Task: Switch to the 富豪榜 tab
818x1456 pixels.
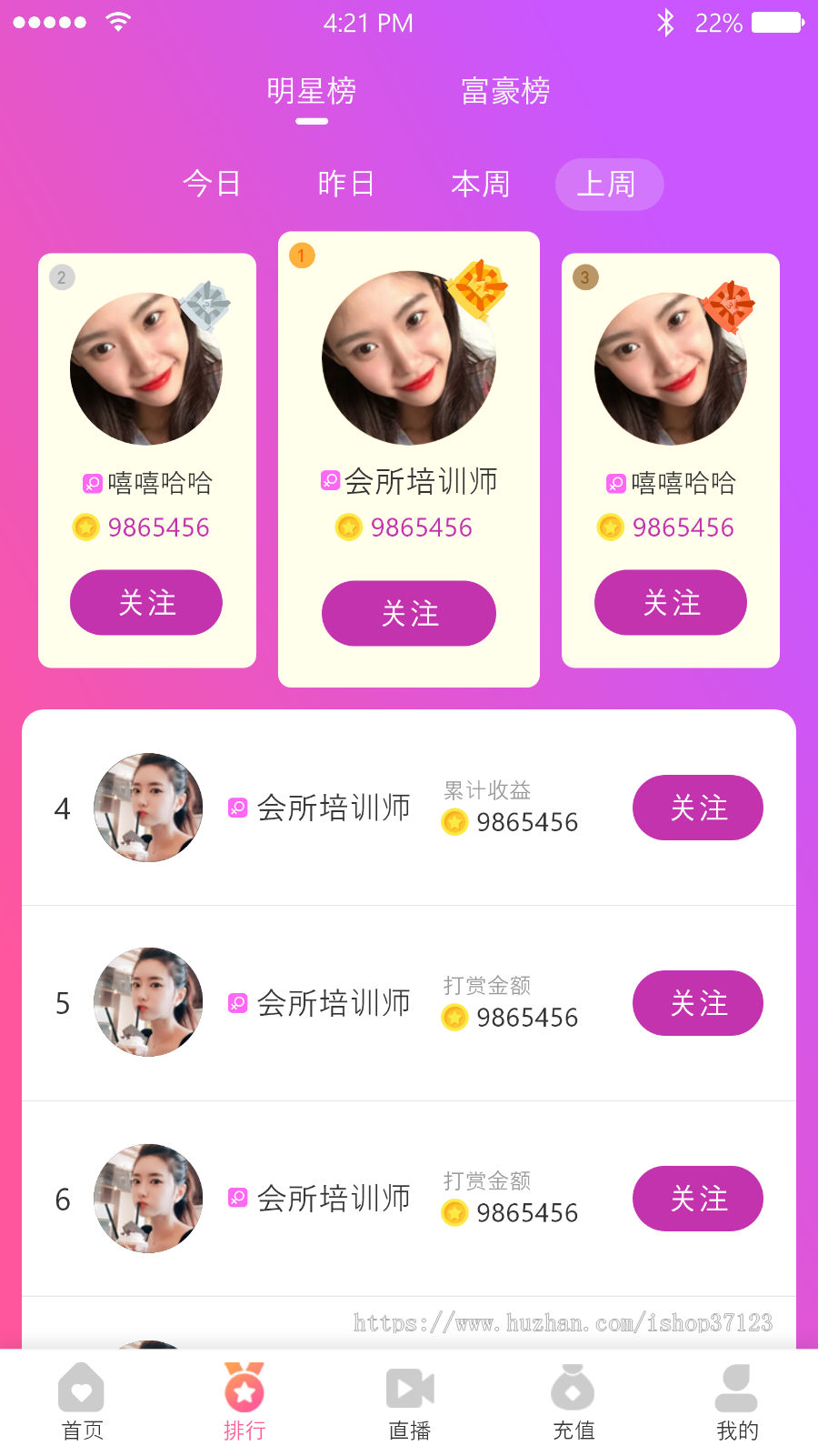Action: coord(505,92)
